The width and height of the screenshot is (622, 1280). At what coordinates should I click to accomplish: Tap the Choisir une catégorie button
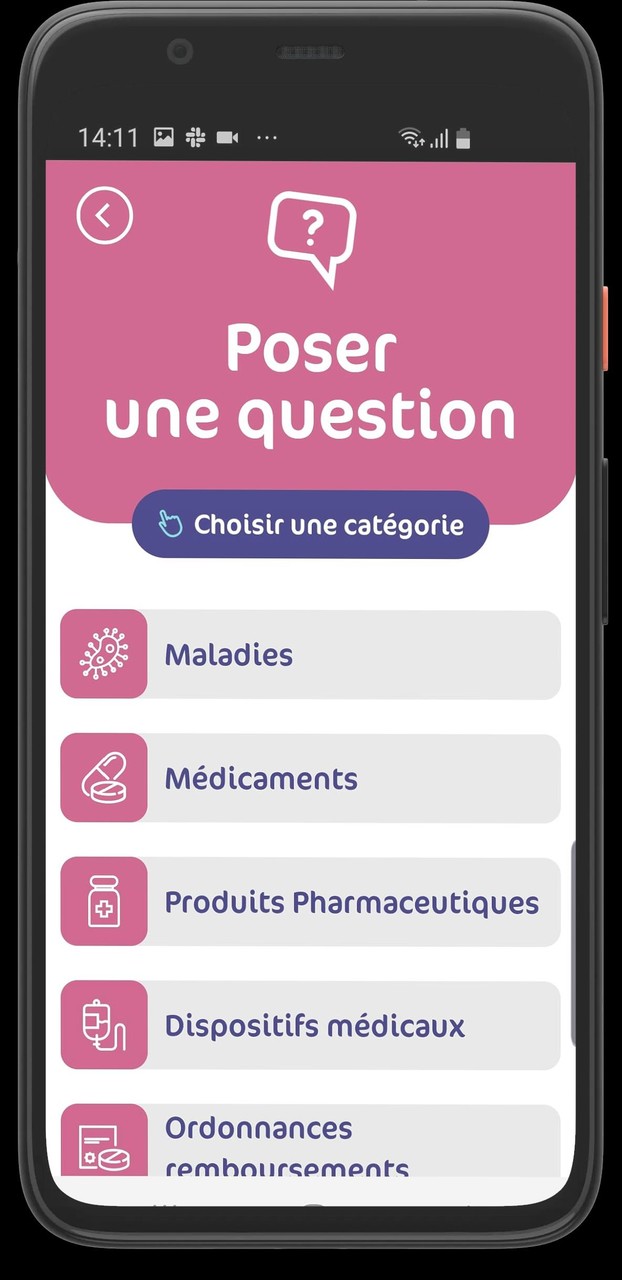point(310,524)
